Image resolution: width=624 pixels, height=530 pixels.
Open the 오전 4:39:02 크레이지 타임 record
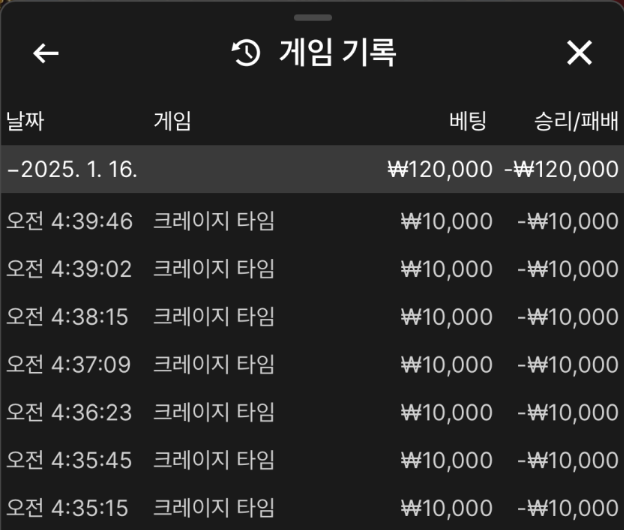coord(312,269)
